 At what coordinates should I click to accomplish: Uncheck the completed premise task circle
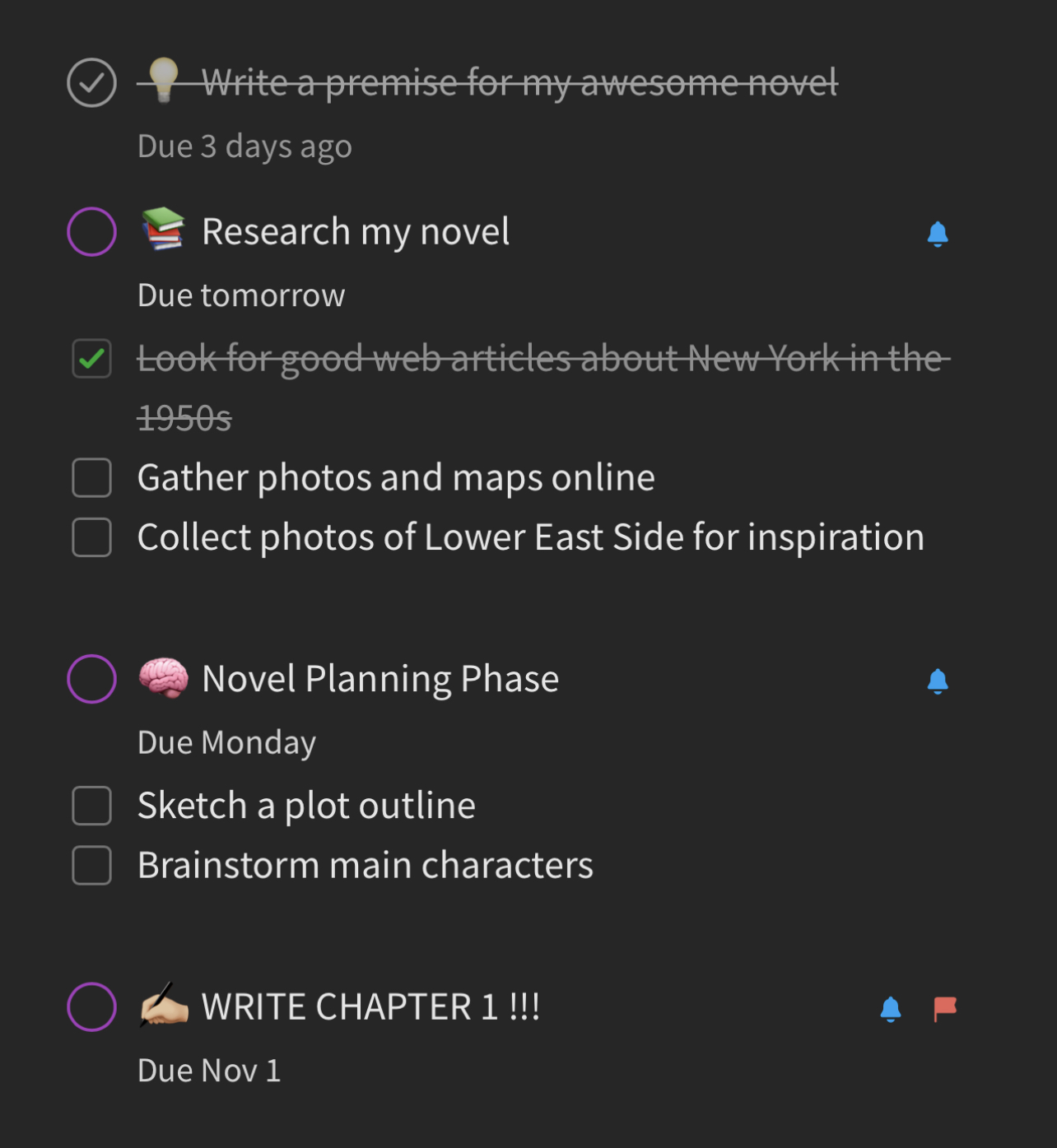tap(91, 82)
